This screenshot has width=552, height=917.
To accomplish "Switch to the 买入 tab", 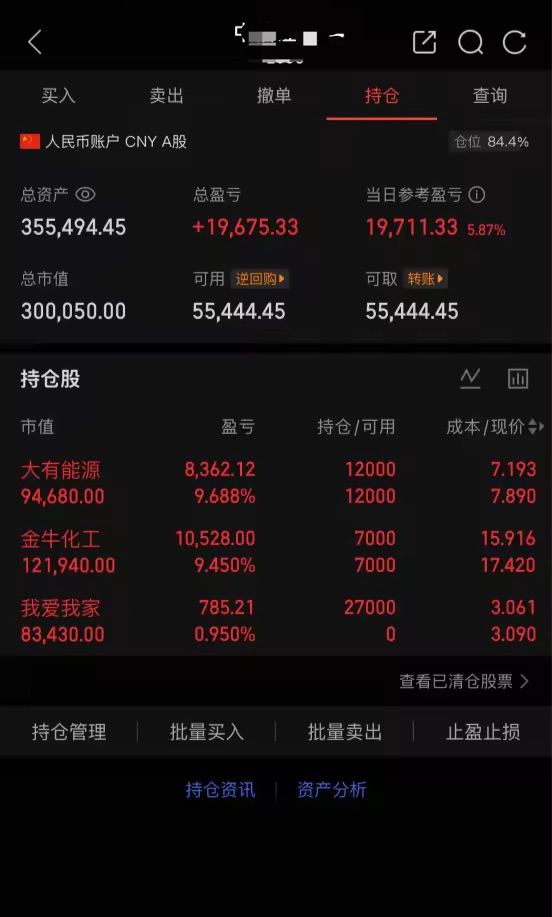I will 58,96.
